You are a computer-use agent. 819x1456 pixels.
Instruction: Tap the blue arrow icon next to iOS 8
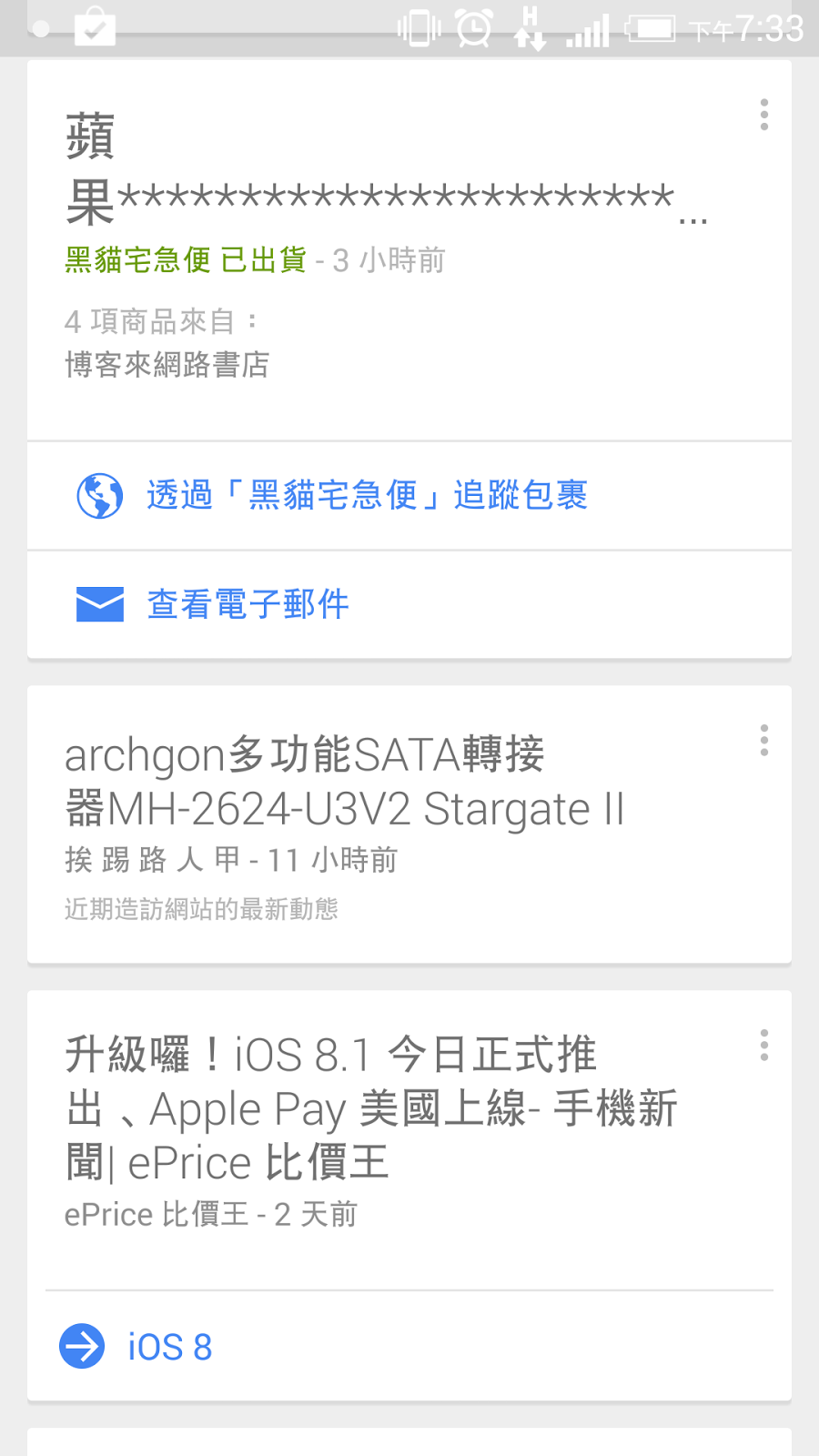point(81,1347)
